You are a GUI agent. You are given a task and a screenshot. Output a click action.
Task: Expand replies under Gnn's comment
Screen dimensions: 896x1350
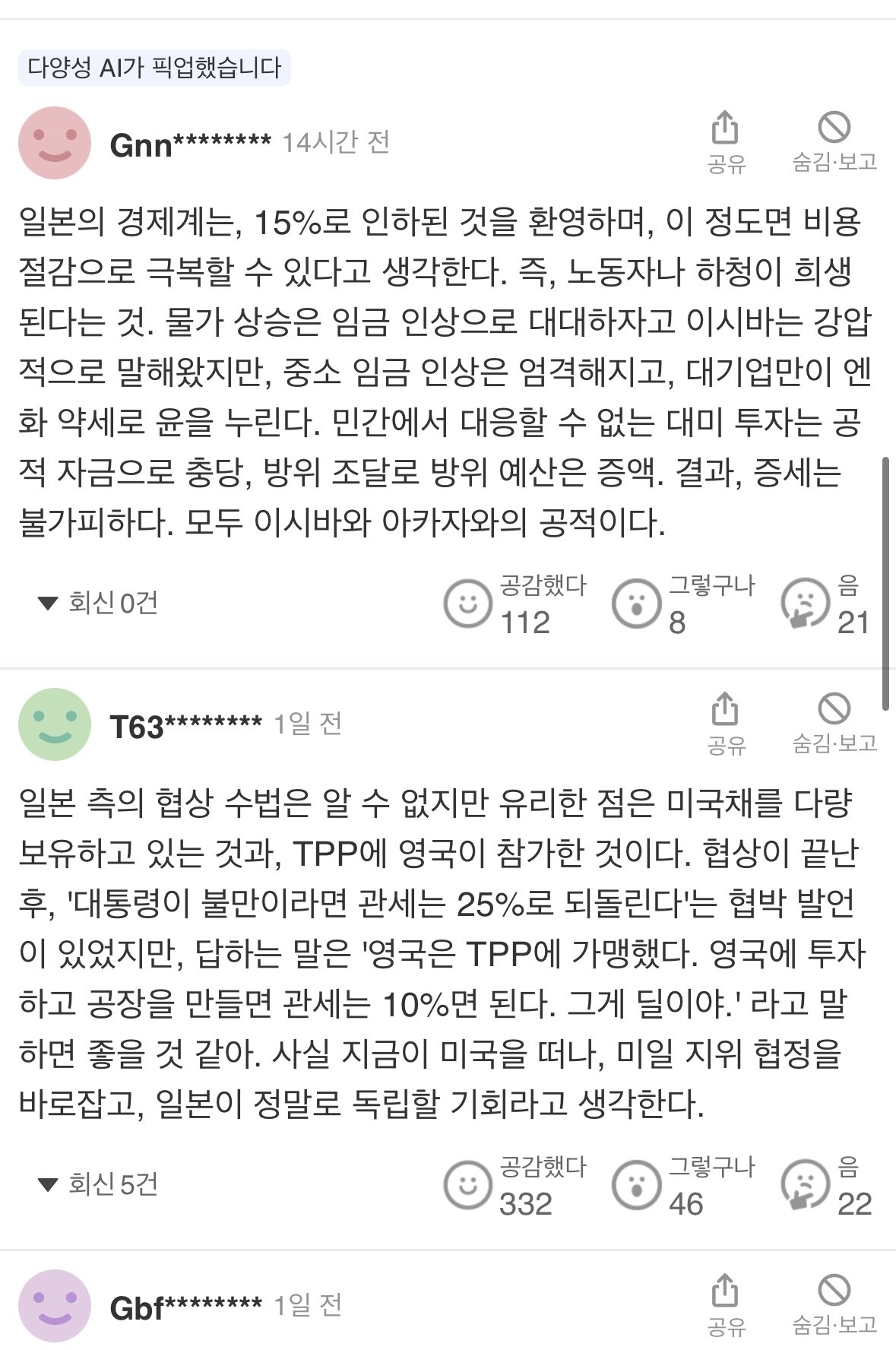[x=98, y=604]
